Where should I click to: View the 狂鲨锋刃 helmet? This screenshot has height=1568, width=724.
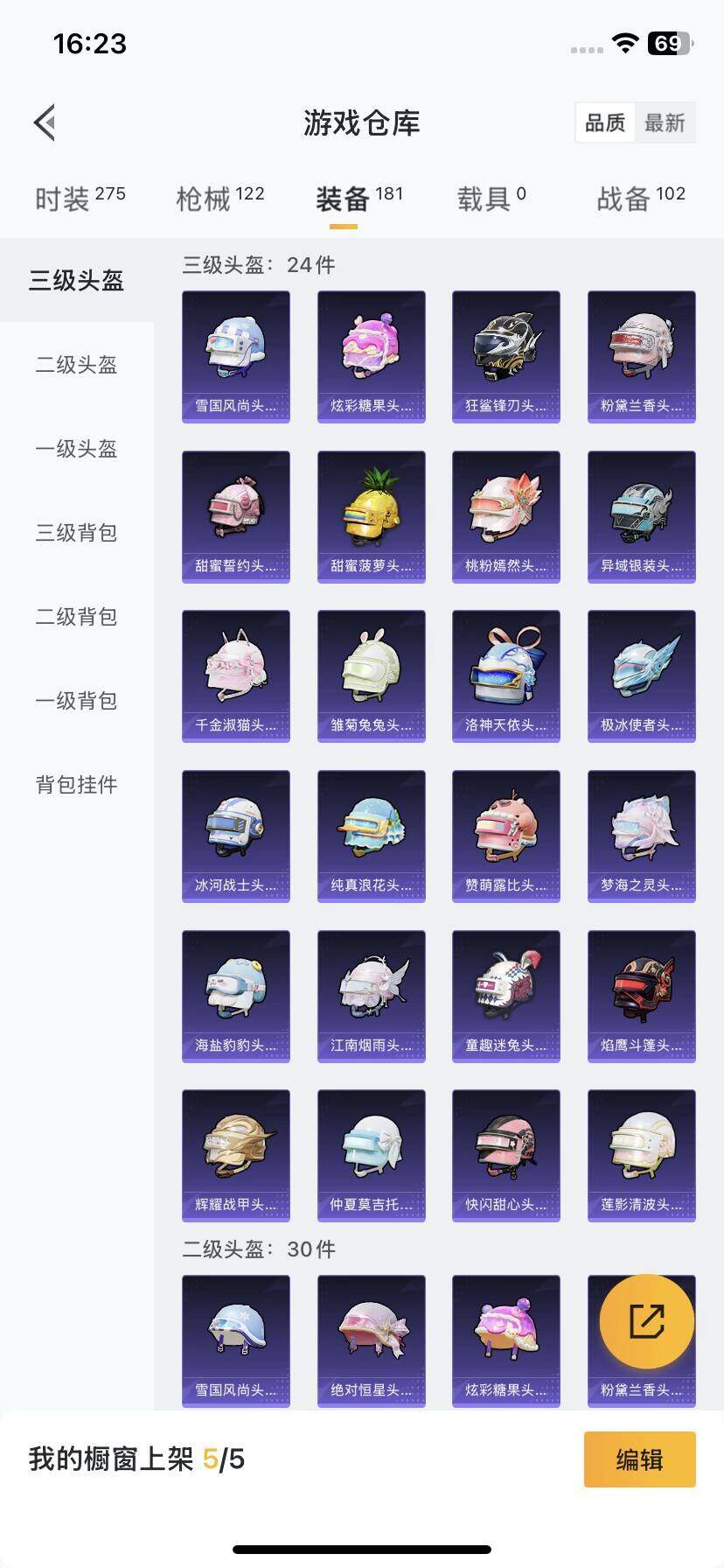click(506, 356)
